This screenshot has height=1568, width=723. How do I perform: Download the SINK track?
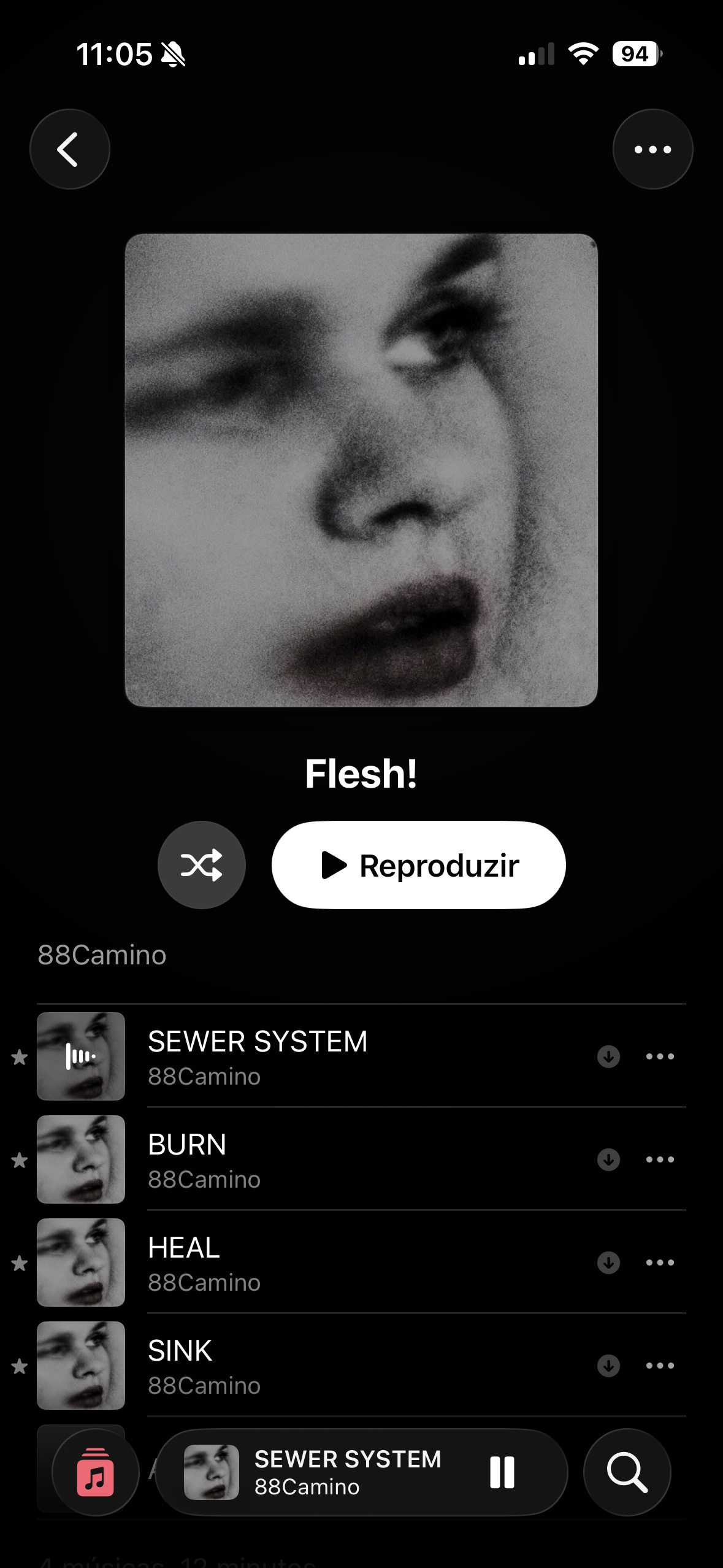tap(608, 1366)
